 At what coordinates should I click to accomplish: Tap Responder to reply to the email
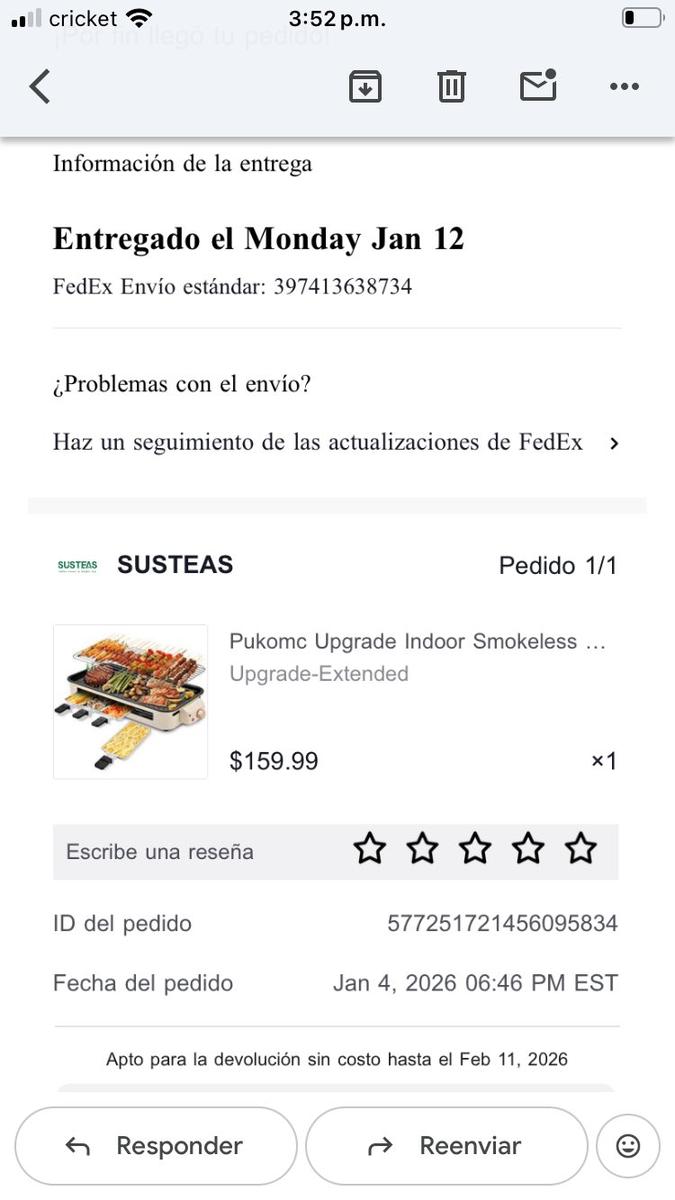156,1146
